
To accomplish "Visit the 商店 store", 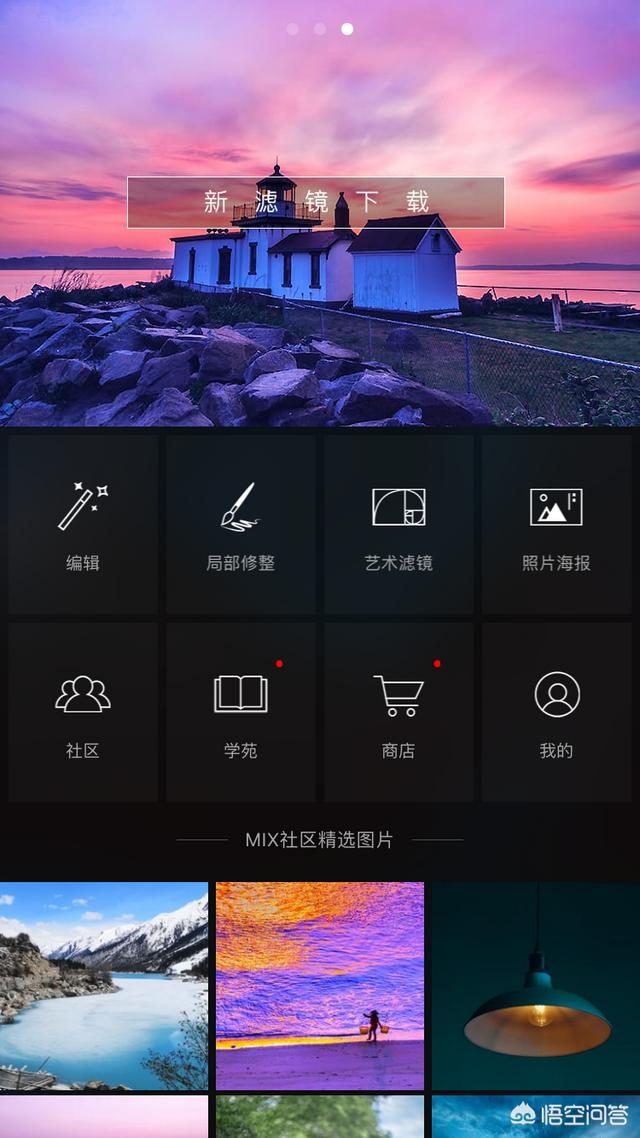I will [x=398, y=712].
